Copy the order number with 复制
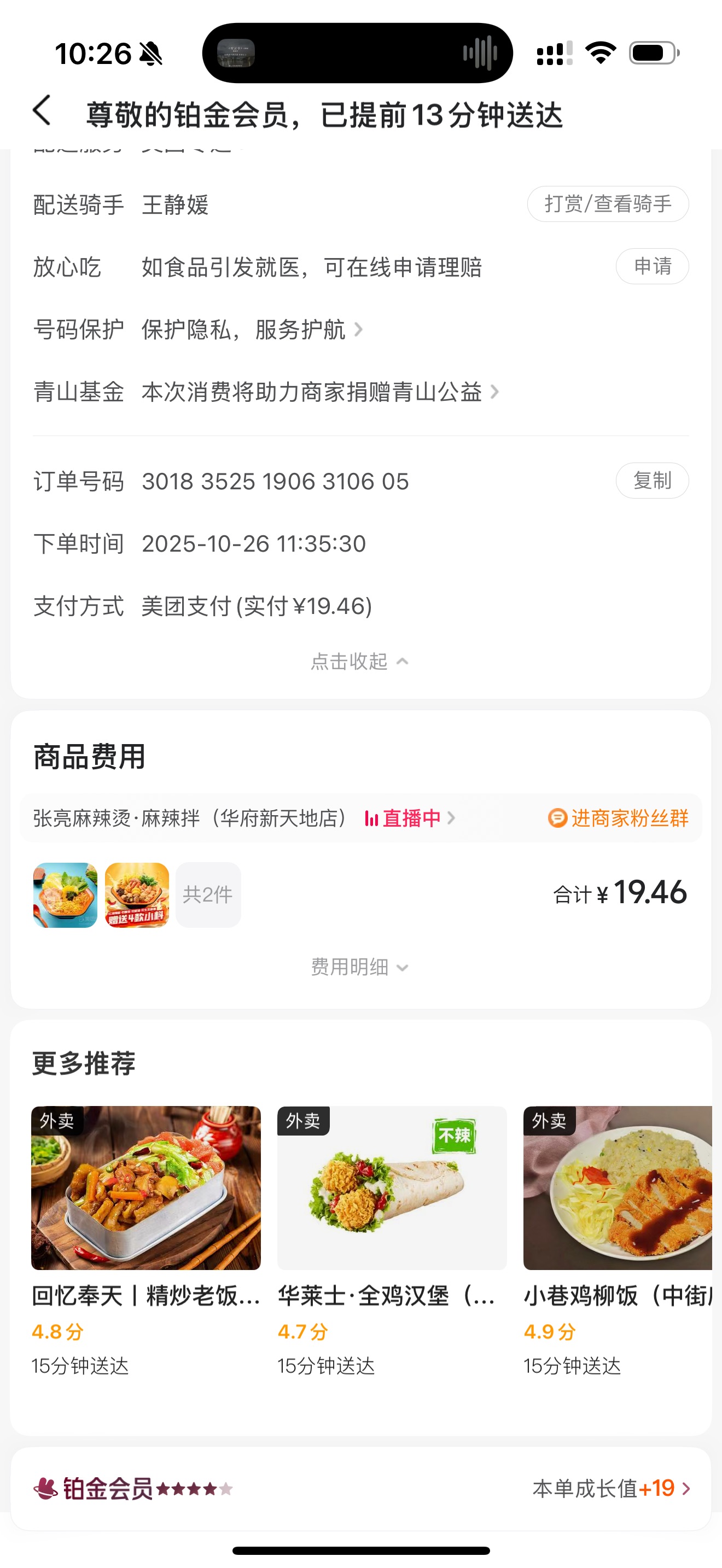Image resolution: width=722 pixels, height=1568 pixels. [x=652, y=481]
